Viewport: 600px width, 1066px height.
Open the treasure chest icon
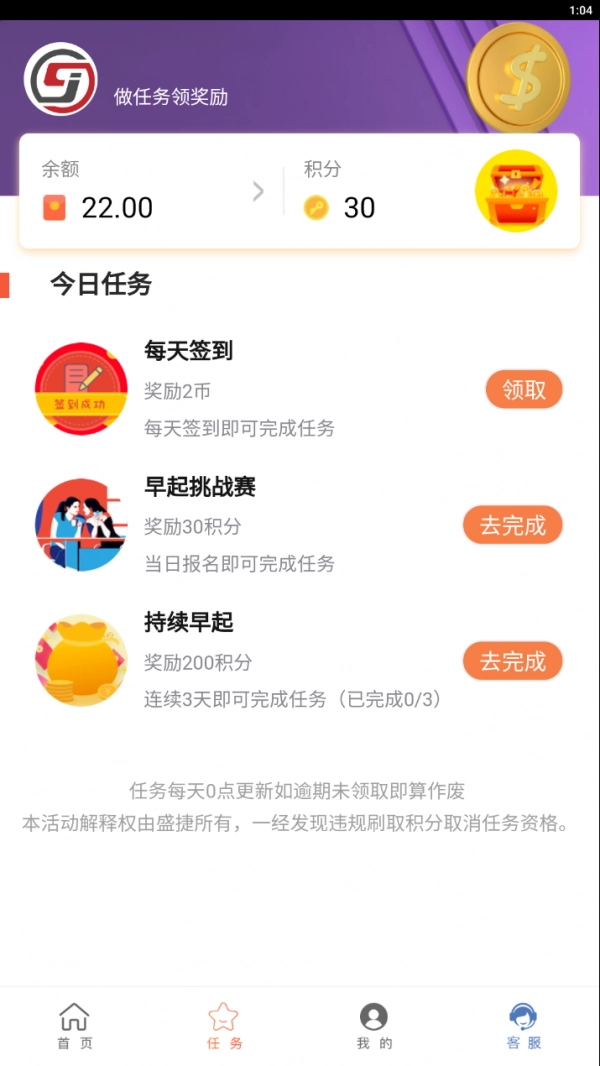[515, 192]
